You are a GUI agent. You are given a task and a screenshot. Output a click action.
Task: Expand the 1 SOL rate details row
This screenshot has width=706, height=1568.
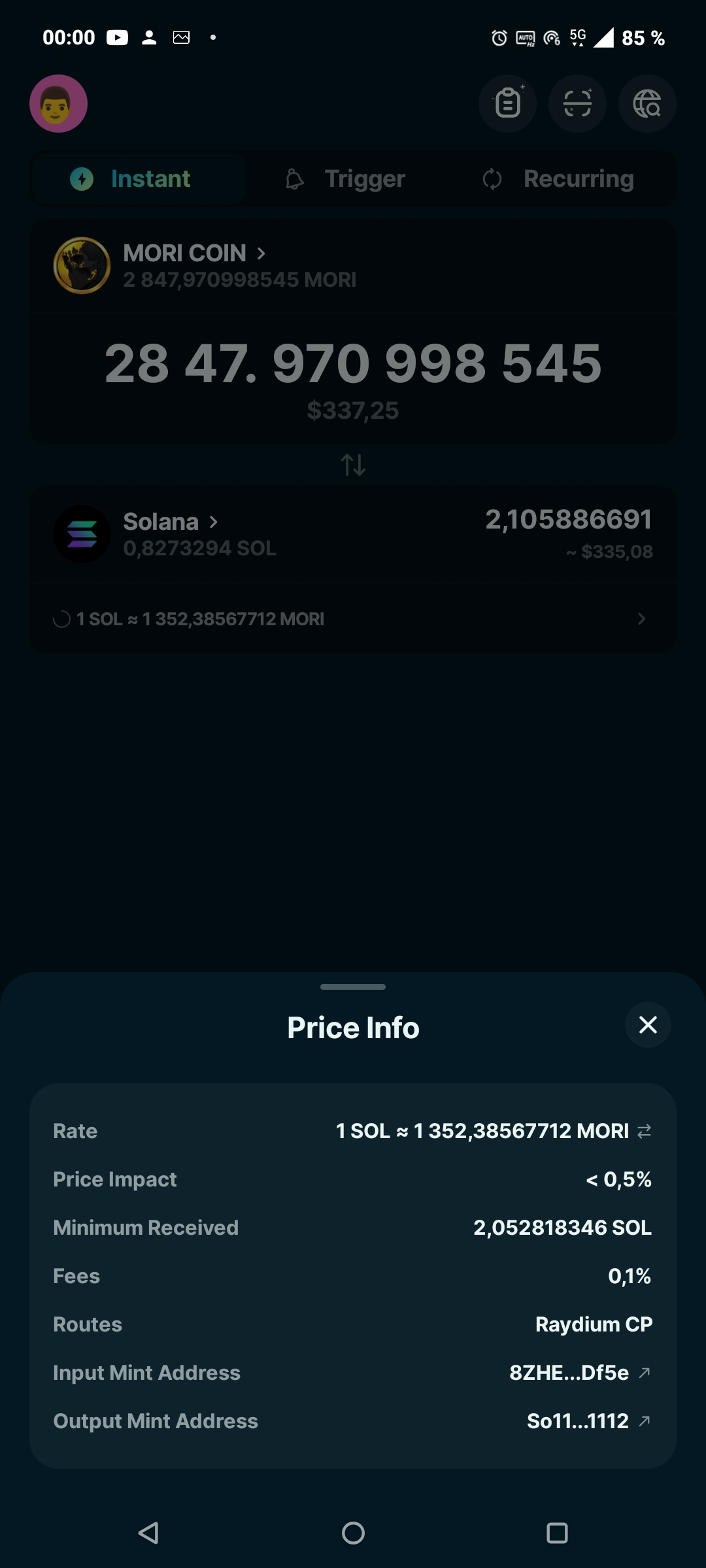tap(353, 619)
